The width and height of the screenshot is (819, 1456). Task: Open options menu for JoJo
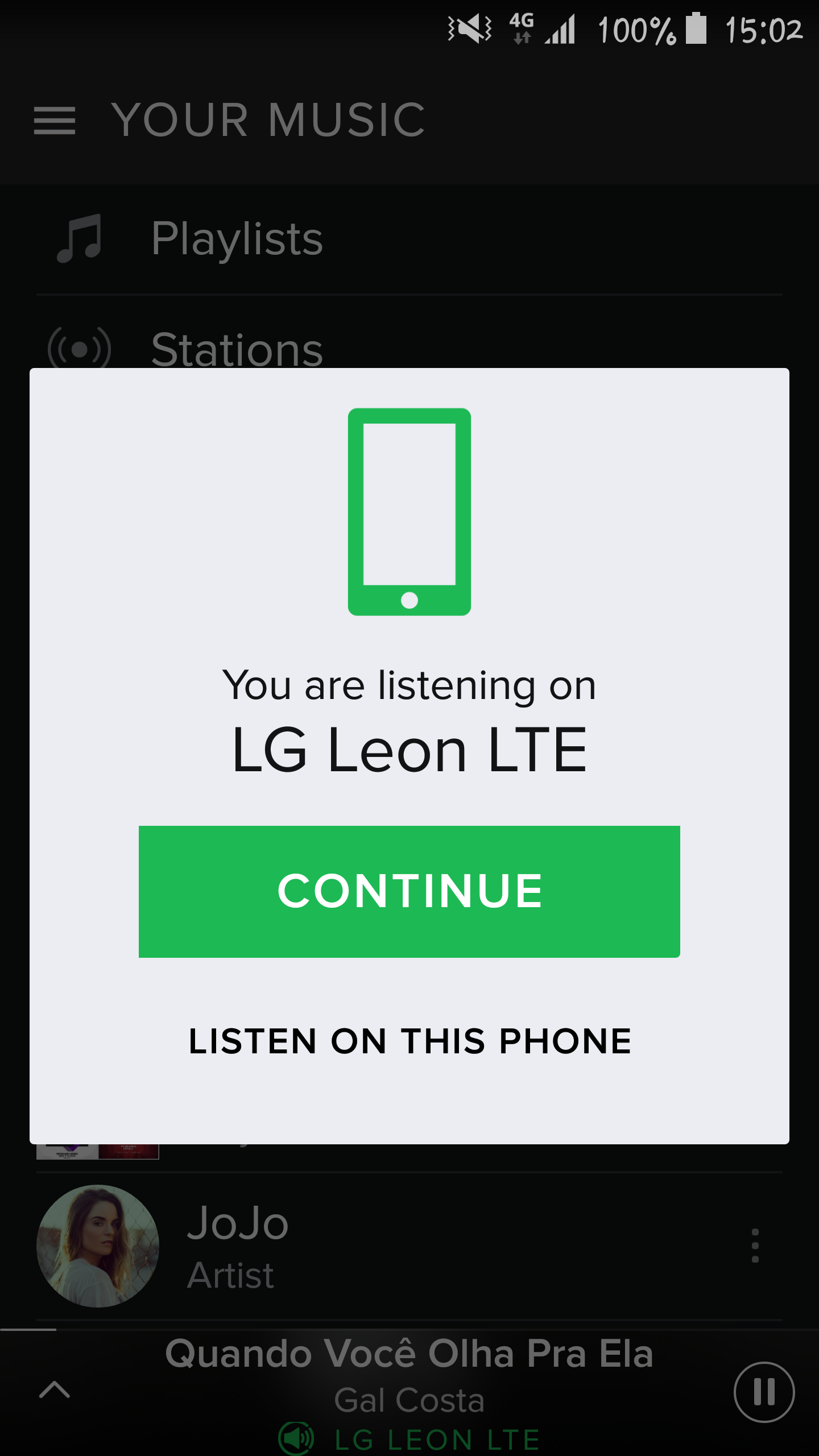click(x=755, y=1246)
